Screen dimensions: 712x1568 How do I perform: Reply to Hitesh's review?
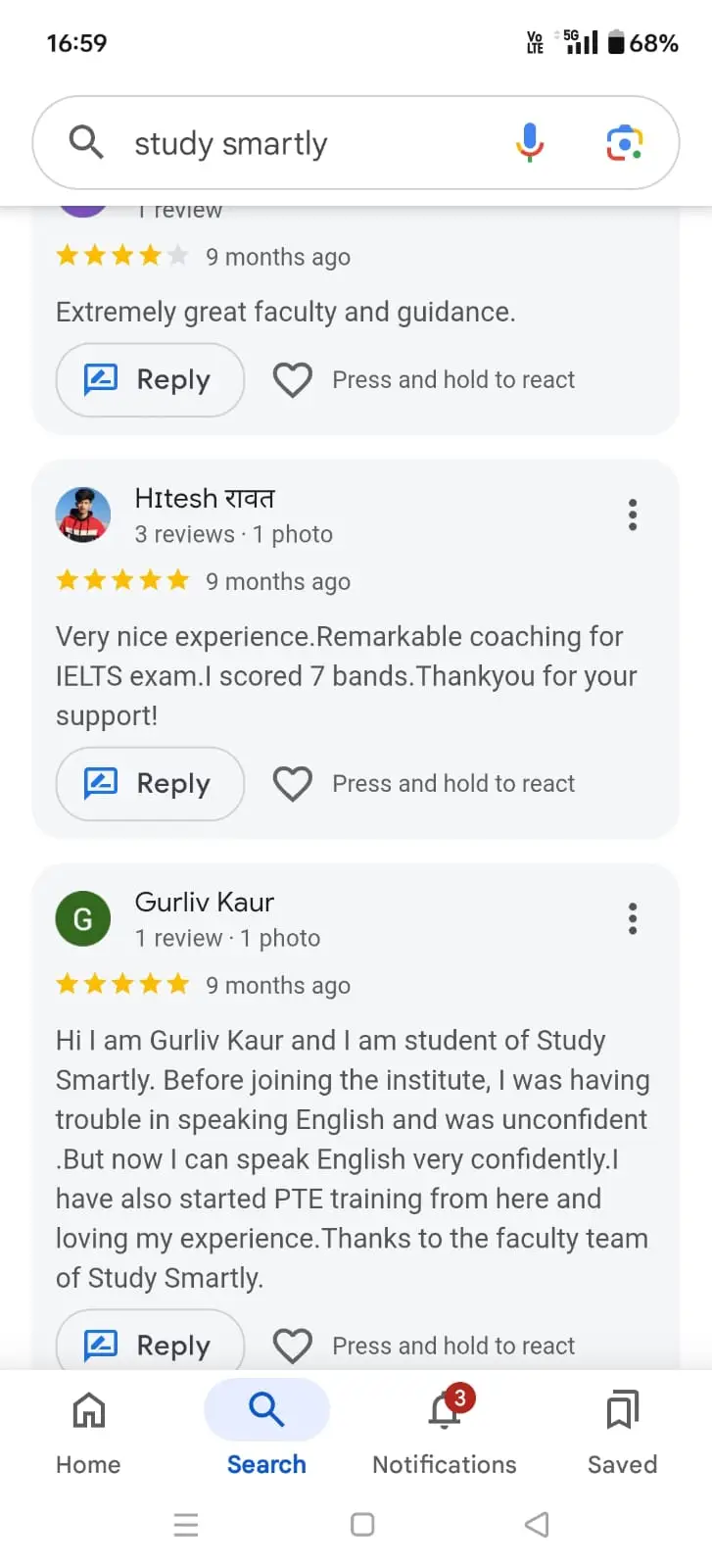[x=150, y=784]
